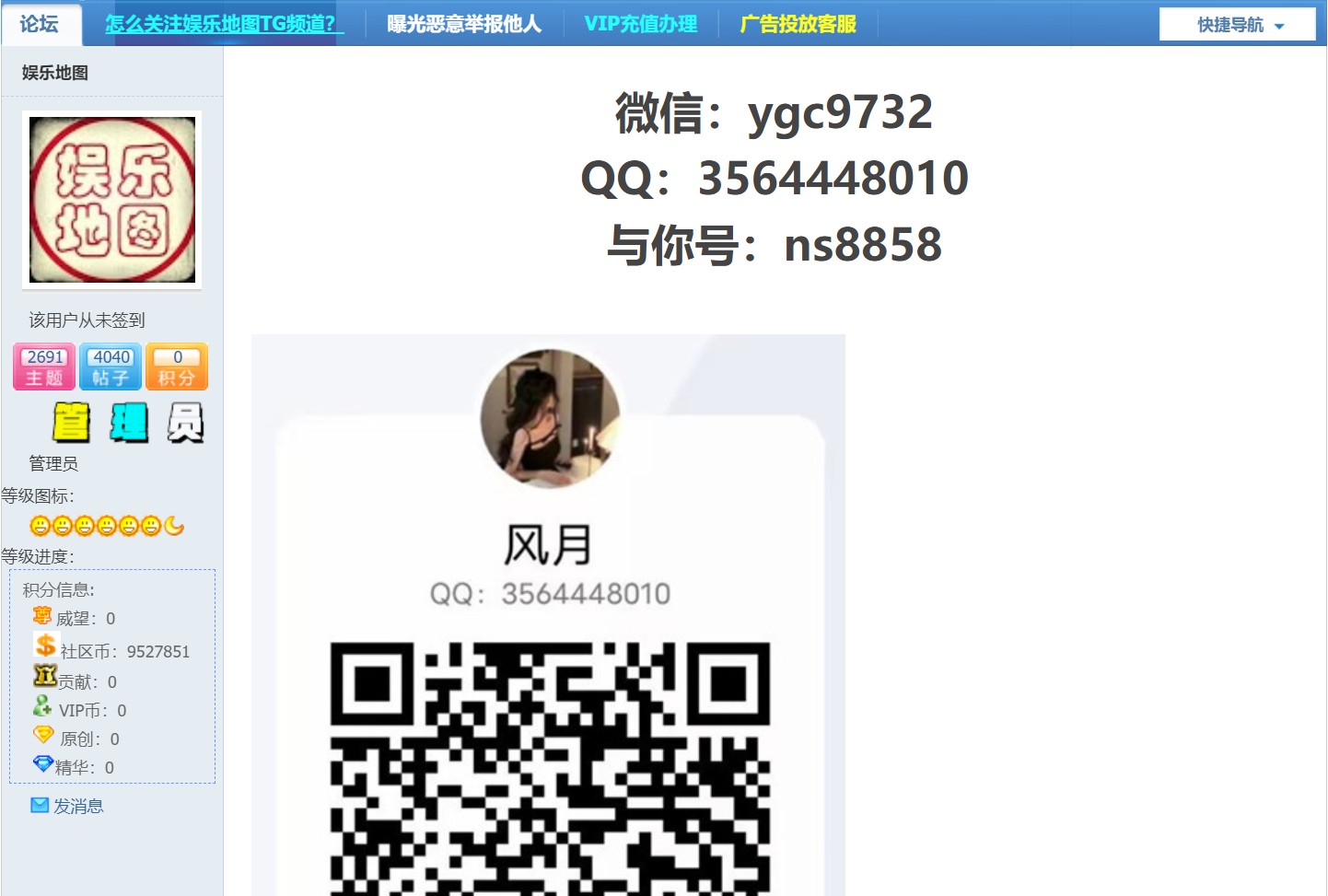View the user's 2691 主题
The image size is (1328, 896).
point(44,367)
